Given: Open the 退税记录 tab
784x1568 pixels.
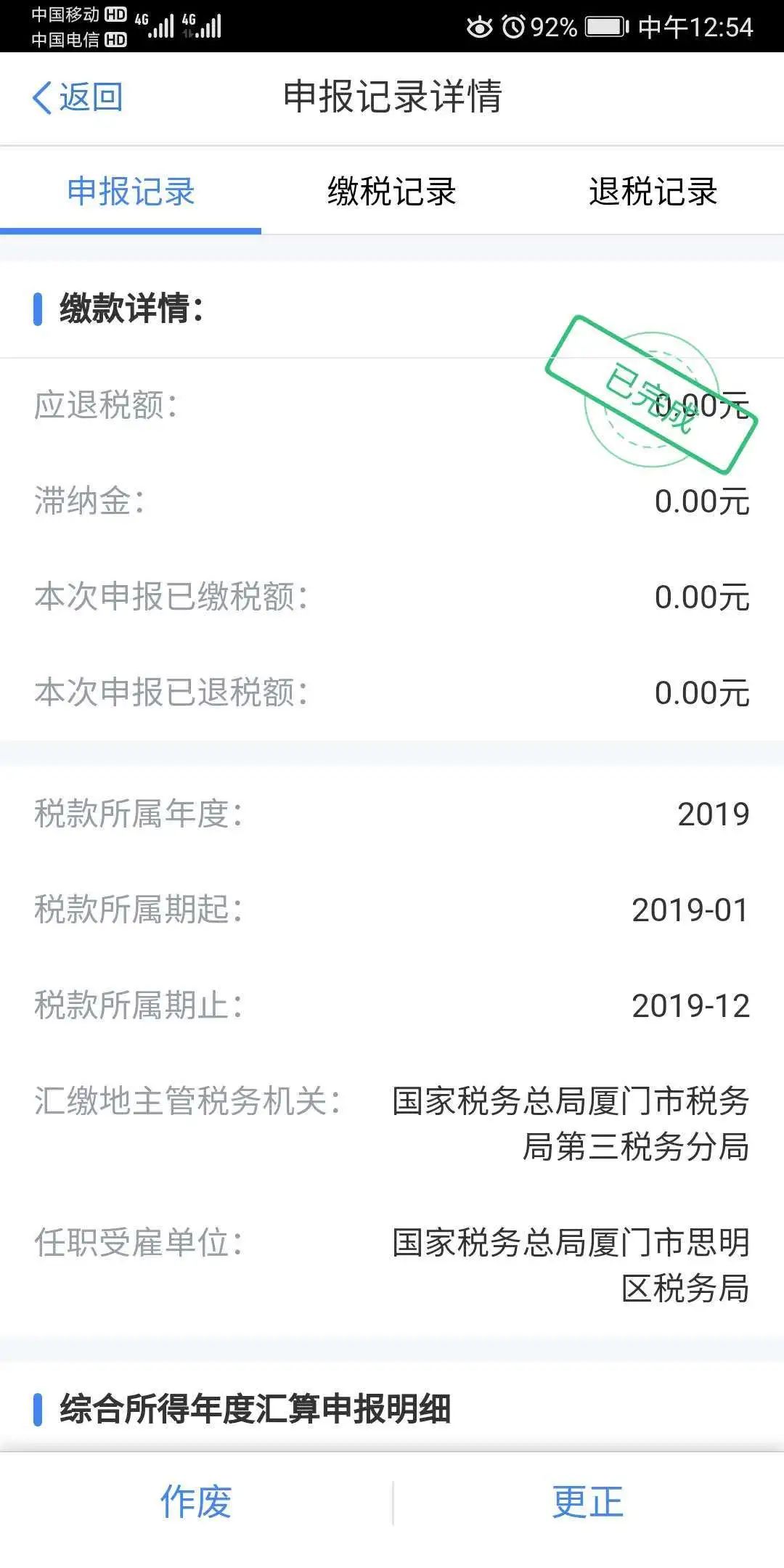Looking at the screenshot, I should pyautogui.click(x=653, y=192).
